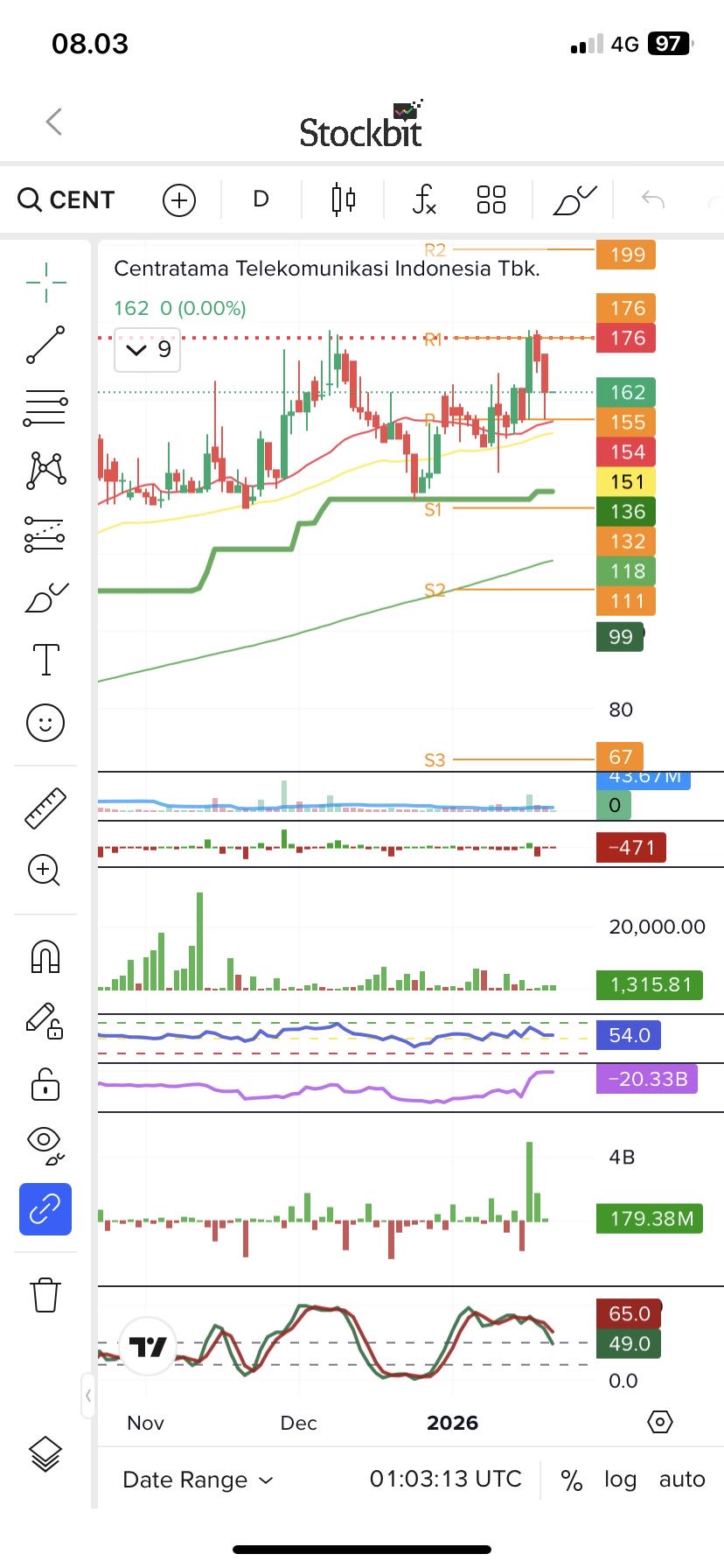Select the text annotation tool

(45, 660)
